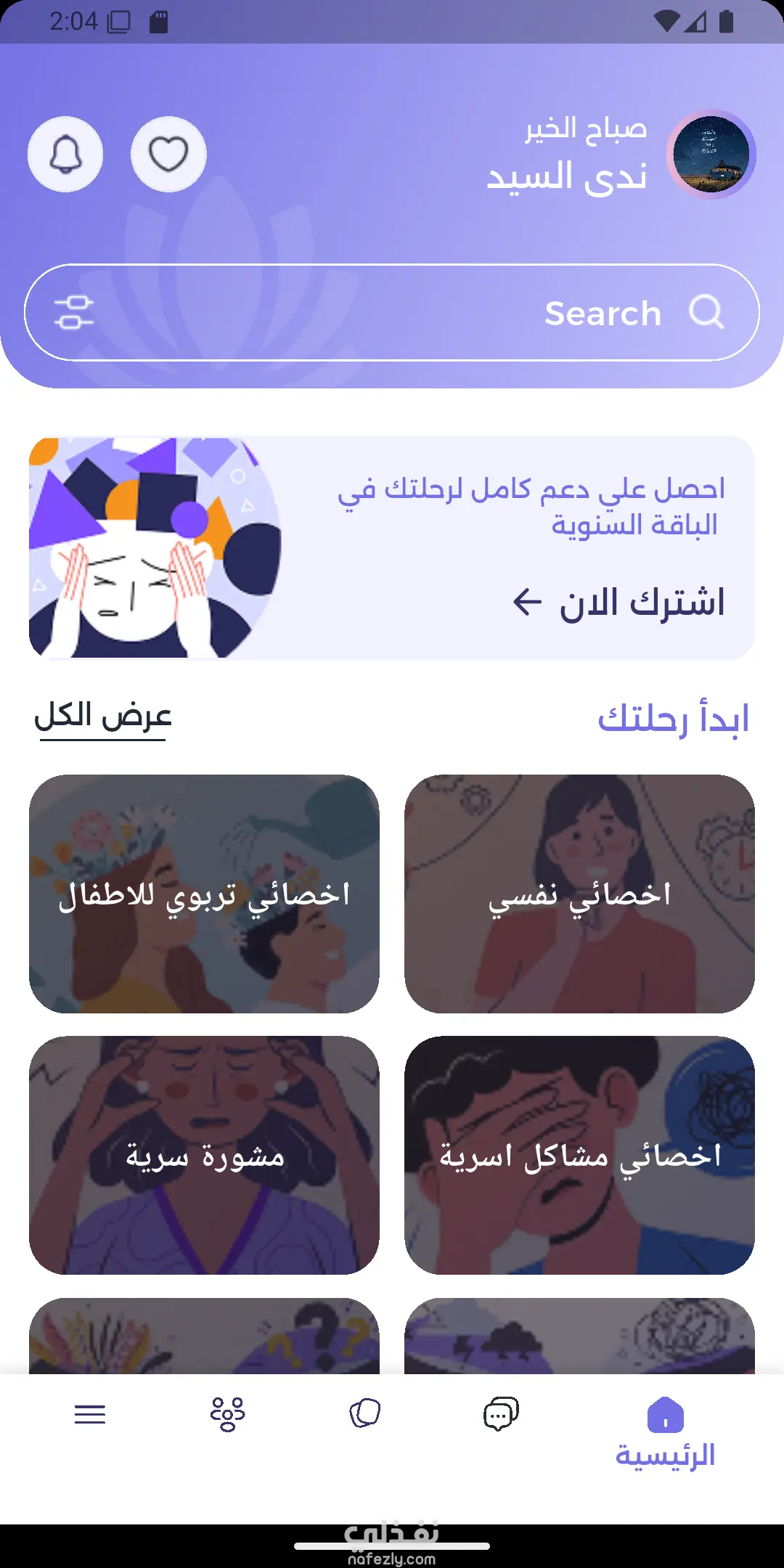Choose the مشورة سرية card

(x=204, y=1155)
